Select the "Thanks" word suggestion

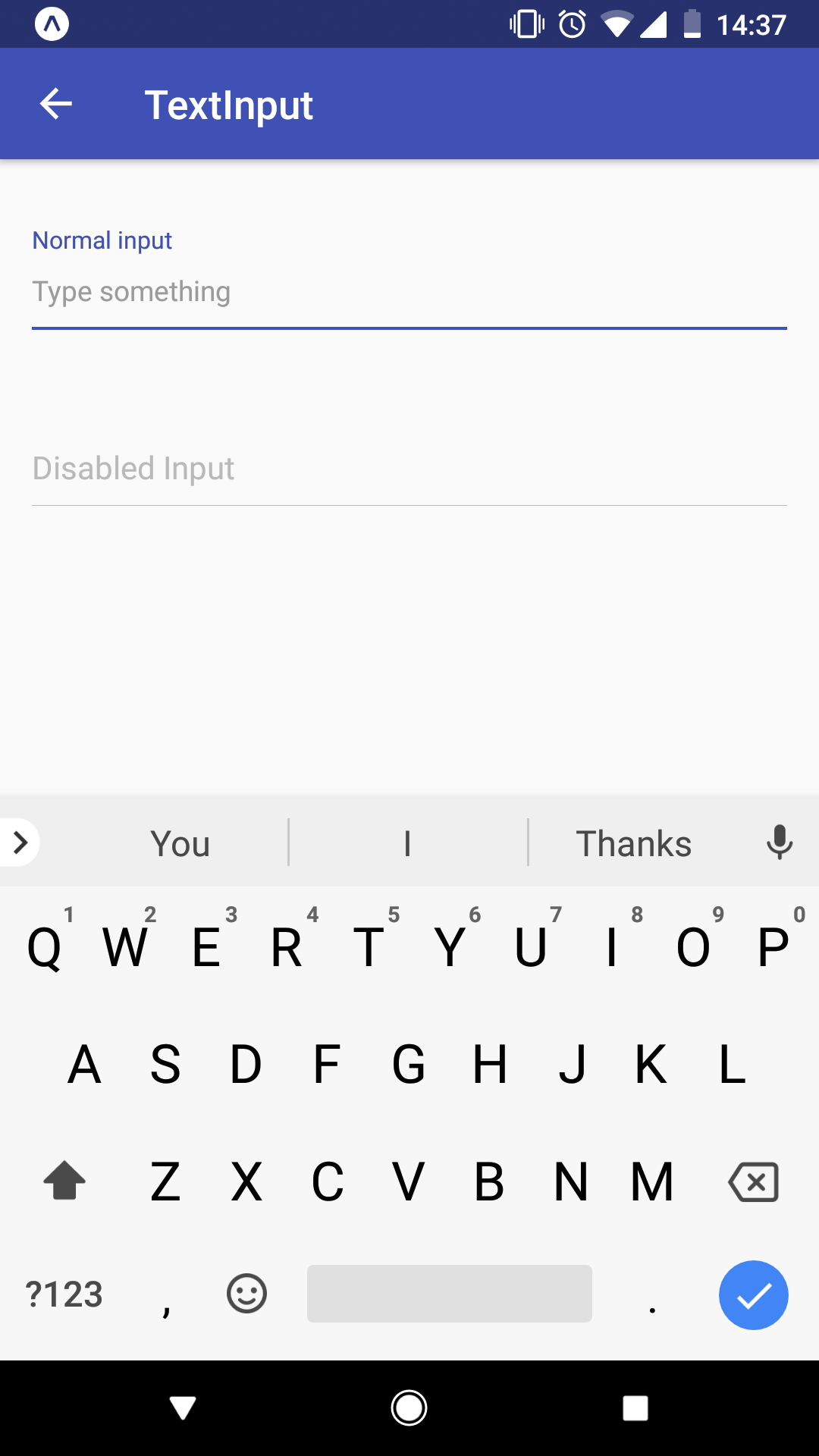click(x=633, y=843)
